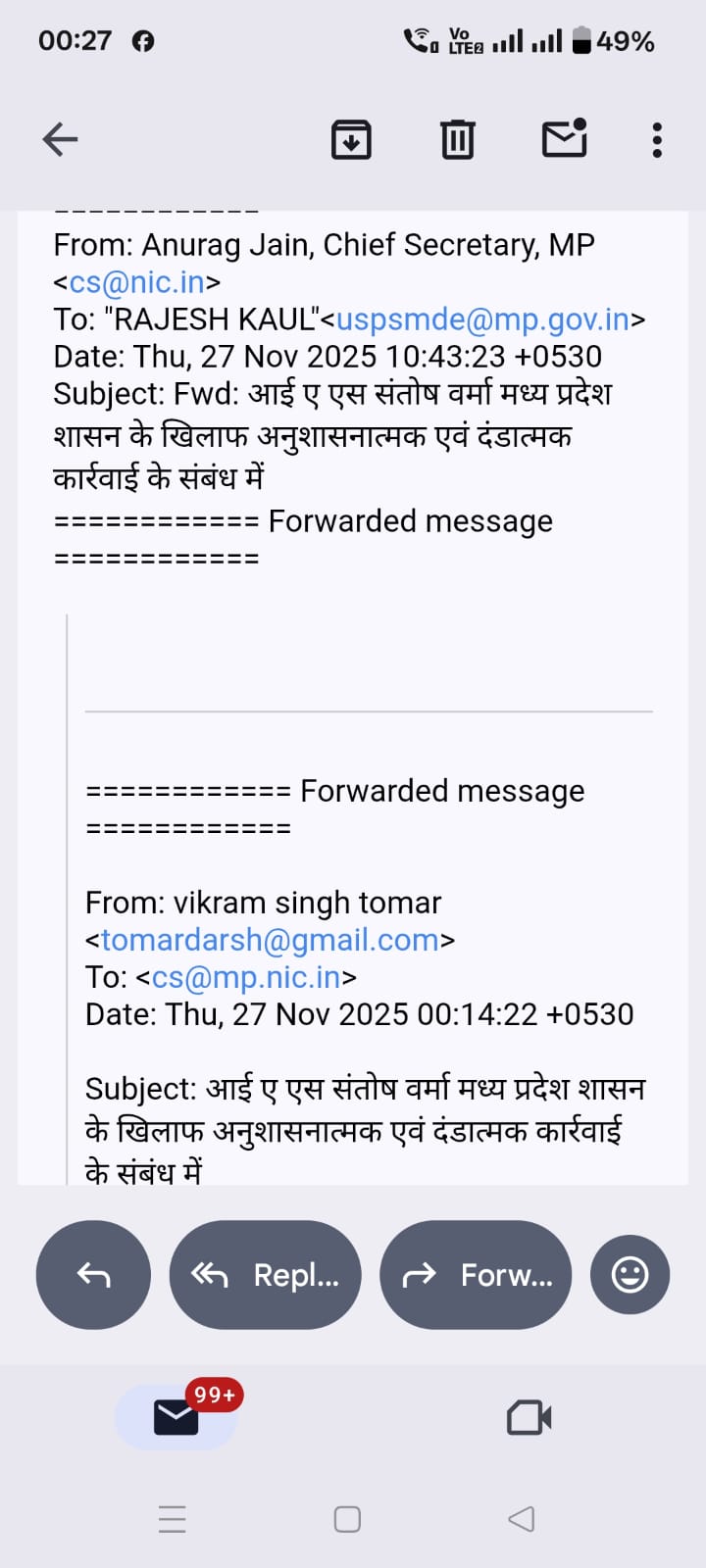The height and width of the screenshot is (1568, 706).
Task: Tap the system back button
Action: (x=521, y=1519)
